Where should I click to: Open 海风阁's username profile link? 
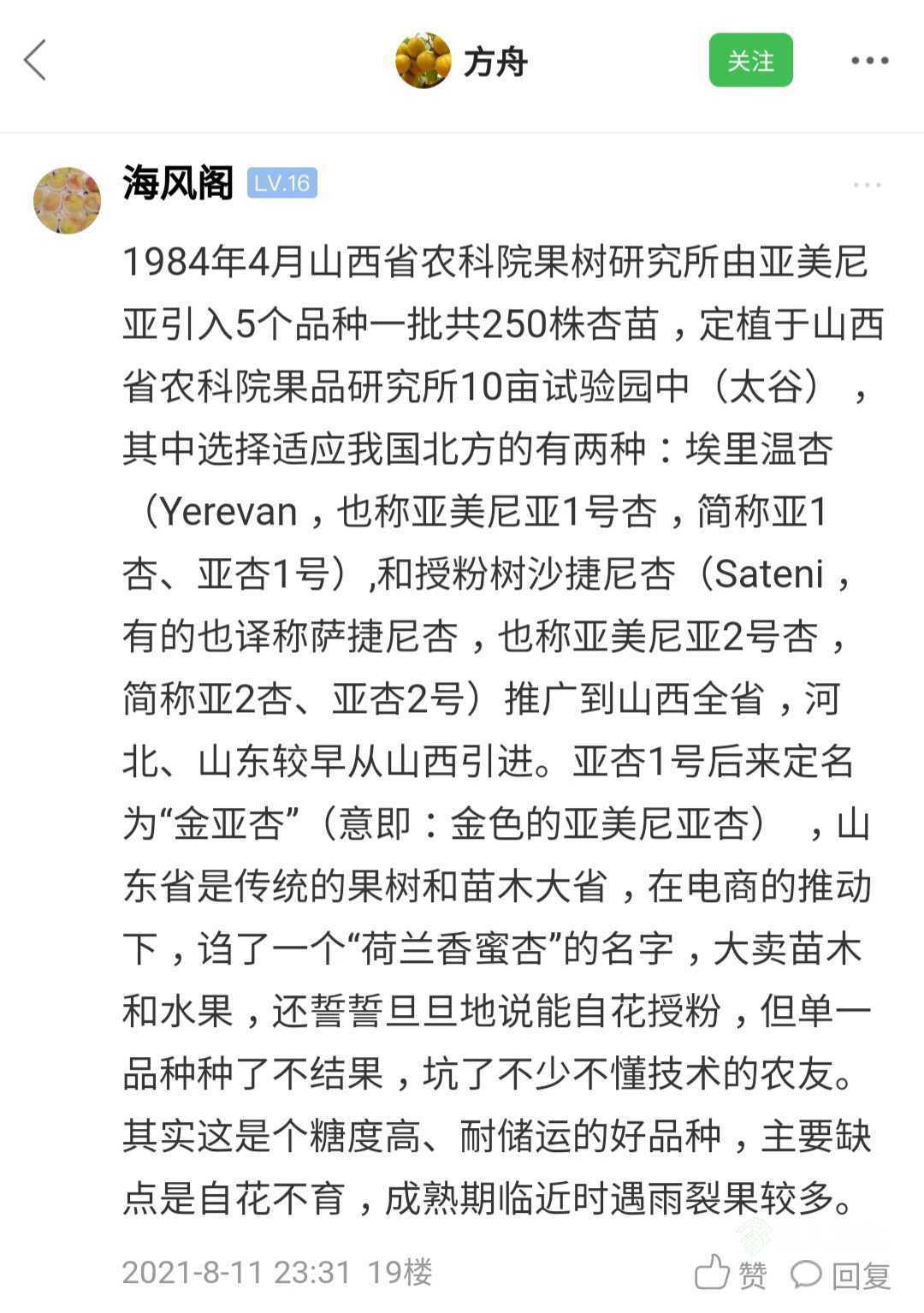click(x=177, y=183)
